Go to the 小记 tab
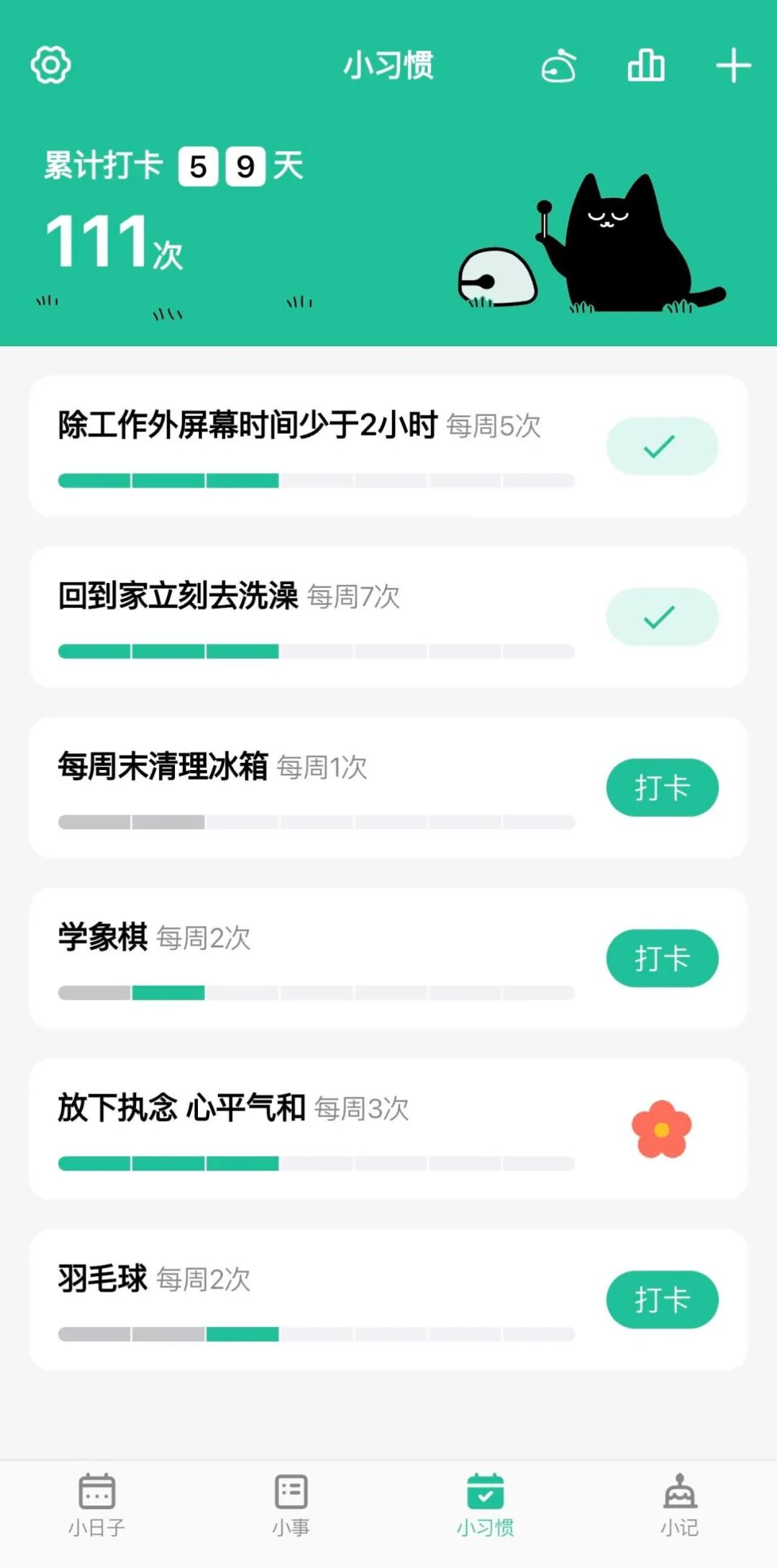The width and height of the screenshot is (777, 1568). tap(680, 1505)
